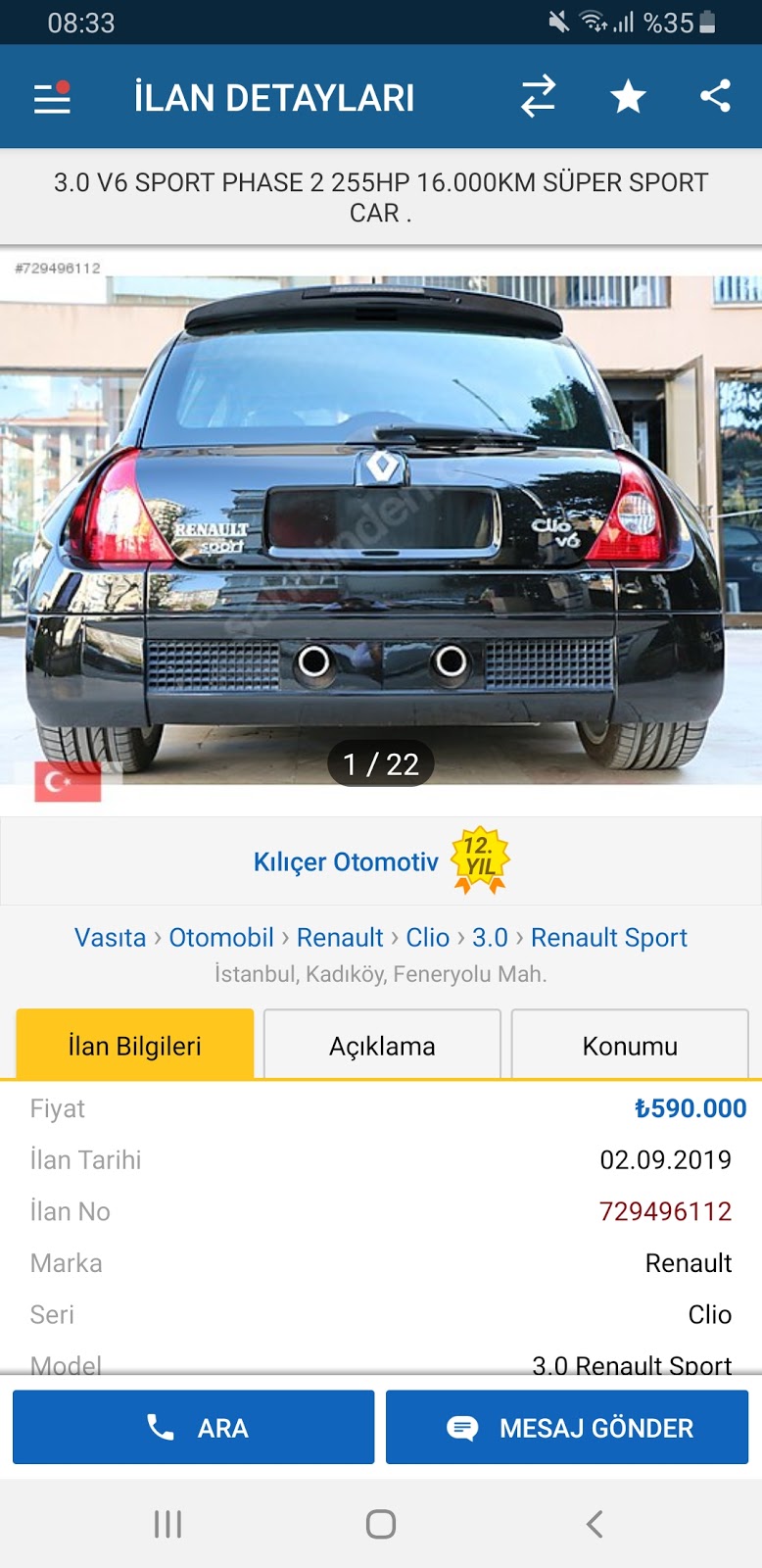
Task: Go back using the system back button
Action: click(x=594, y=1524)
